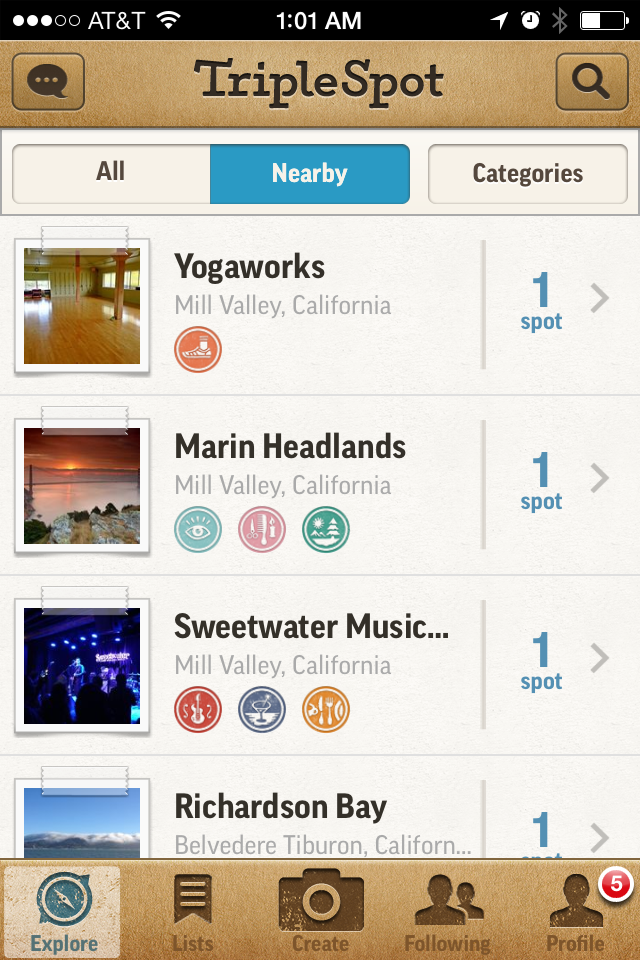Tap the Yogaworks photo thumbnail
Viewport: 640px width, 960px height.
[x=82, y=306]
